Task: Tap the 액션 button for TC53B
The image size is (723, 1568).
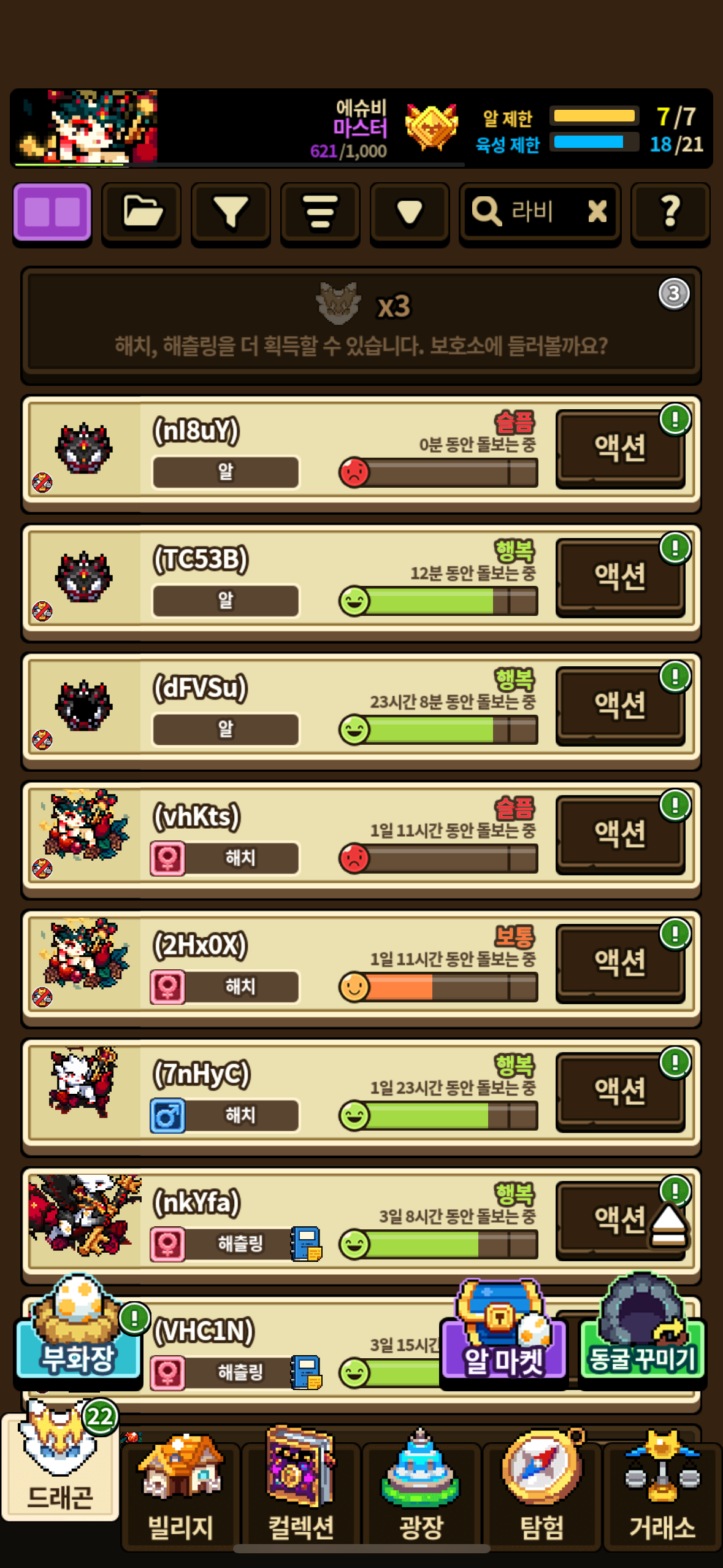Action: 620,578
